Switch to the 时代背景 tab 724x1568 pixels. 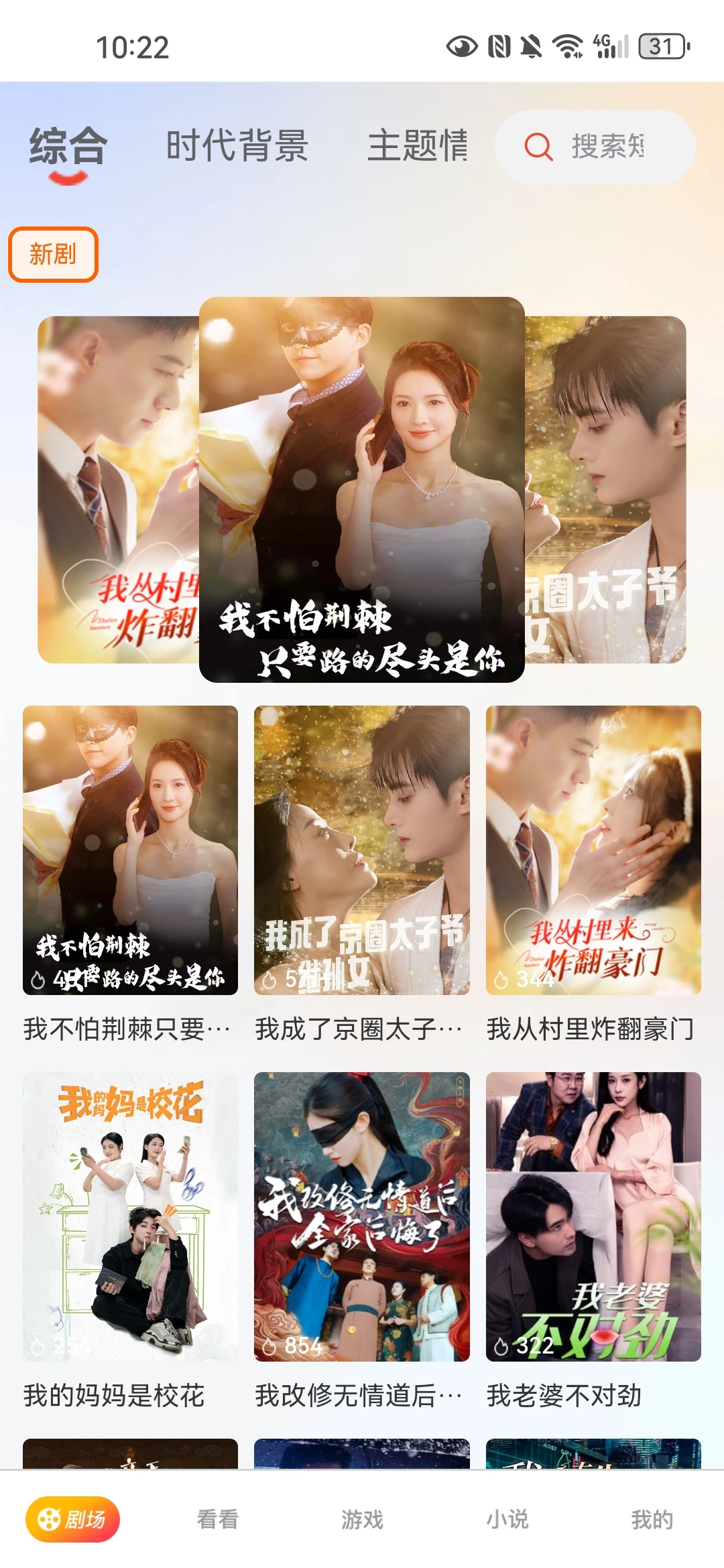pyautogui.click(x=238, y=147)
